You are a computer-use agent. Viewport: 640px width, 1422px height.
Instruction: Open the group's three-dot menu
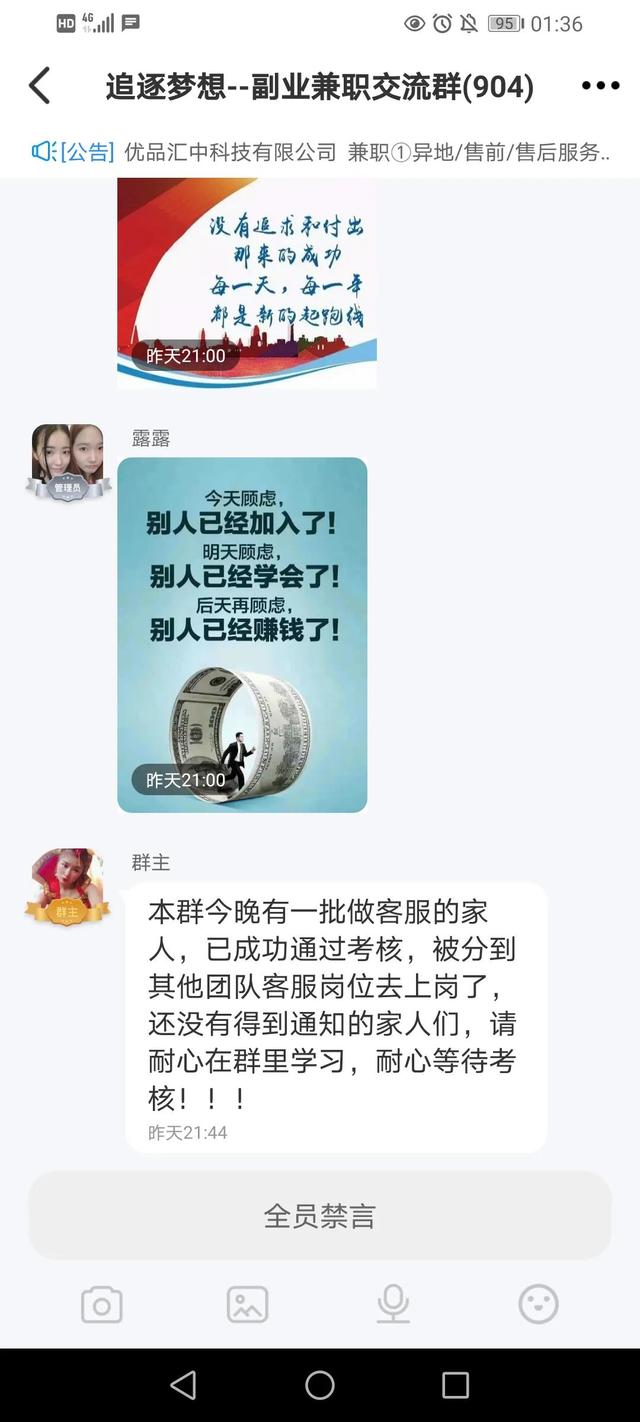coord(600,86)
